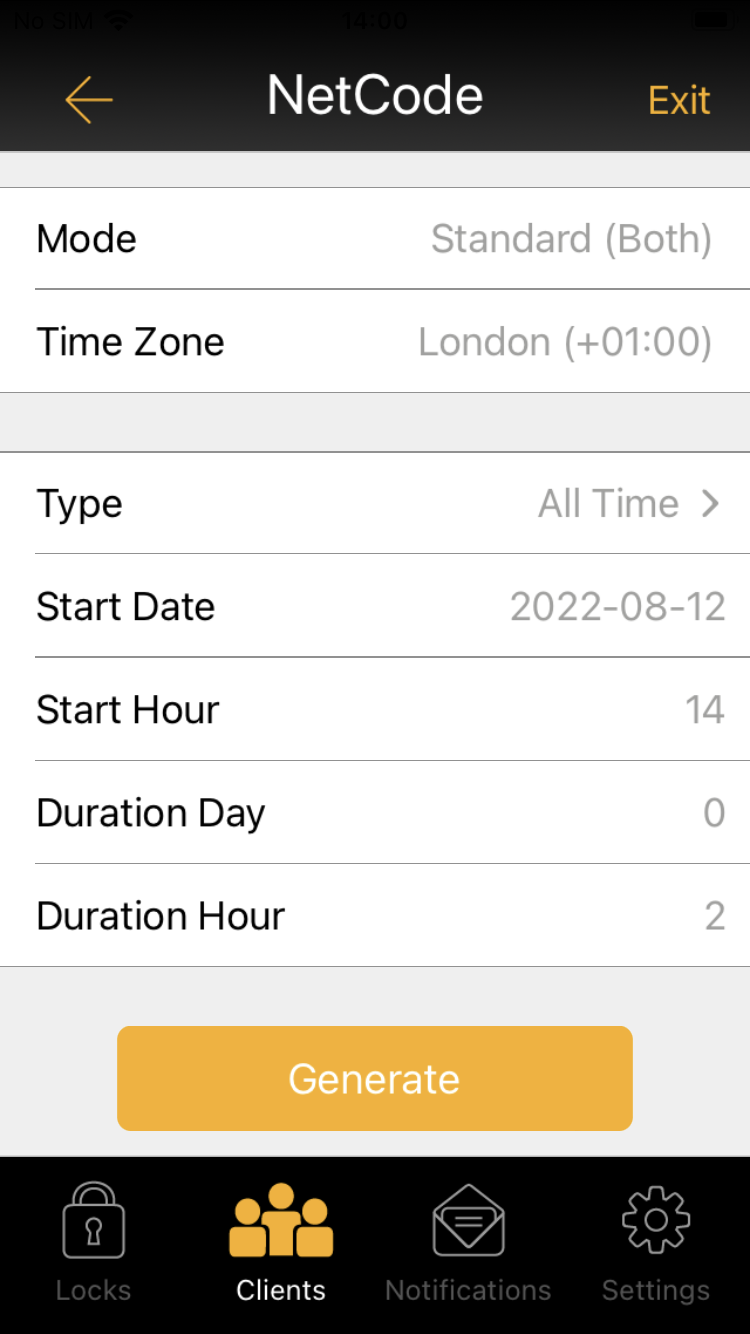
Task: Open the Notifications tab
Action: coord(468,1243)
